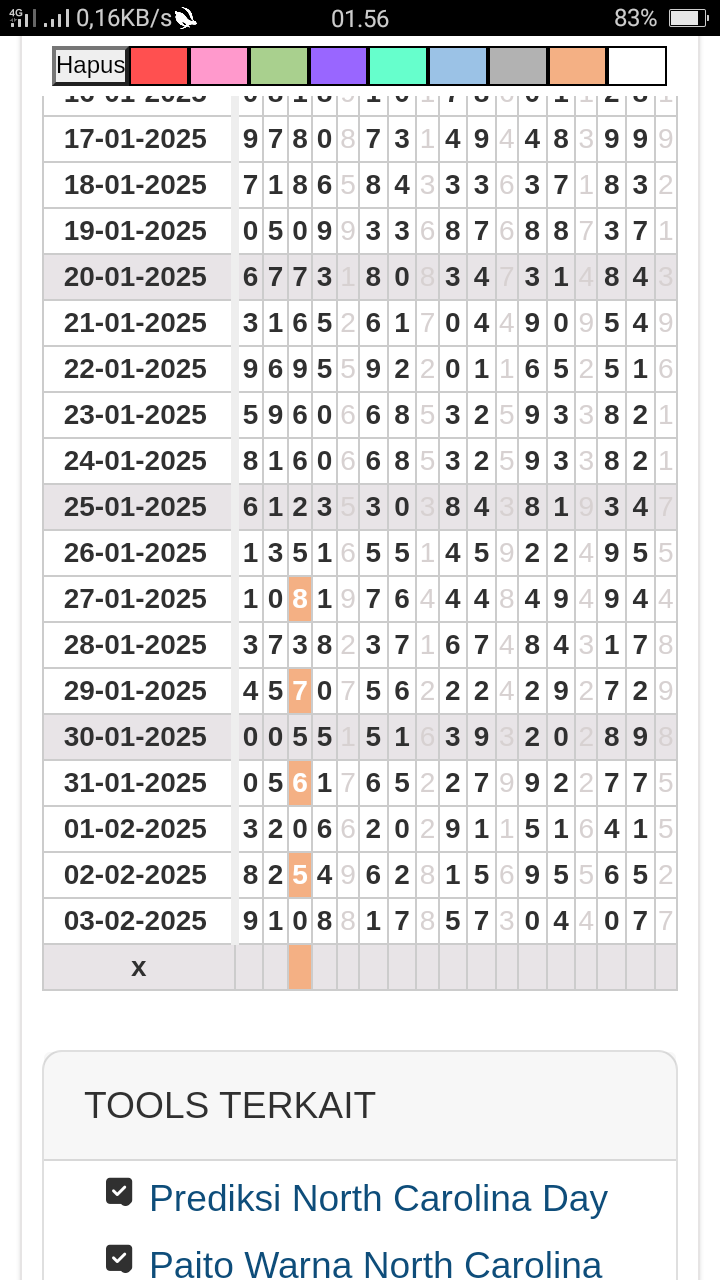Select the purple color swatch
The height and width of the screenshot is (1280, 720).
[338, 66]
